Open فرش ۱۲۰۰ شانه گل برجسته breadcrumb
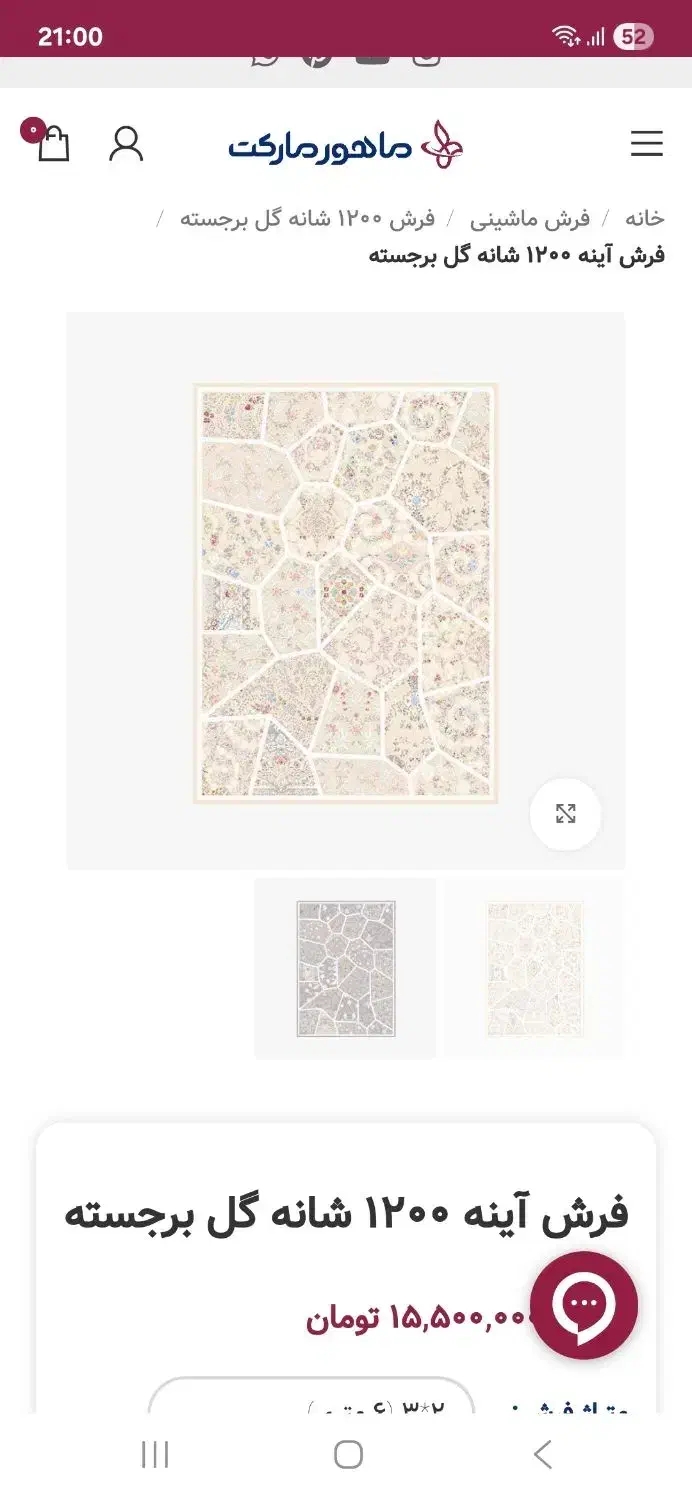This screenshot has width=692, height=1500. [x=307, y=218]
